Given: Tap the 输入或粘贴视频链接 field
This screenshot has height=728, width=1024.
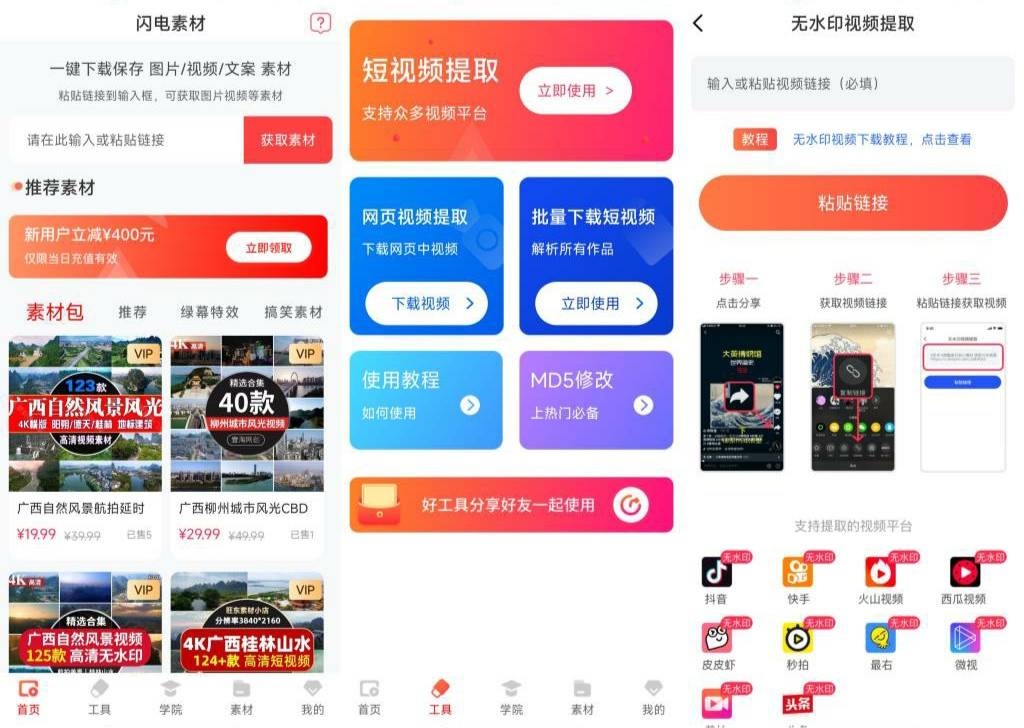Looking at the screenshot, I should point(852,84).
